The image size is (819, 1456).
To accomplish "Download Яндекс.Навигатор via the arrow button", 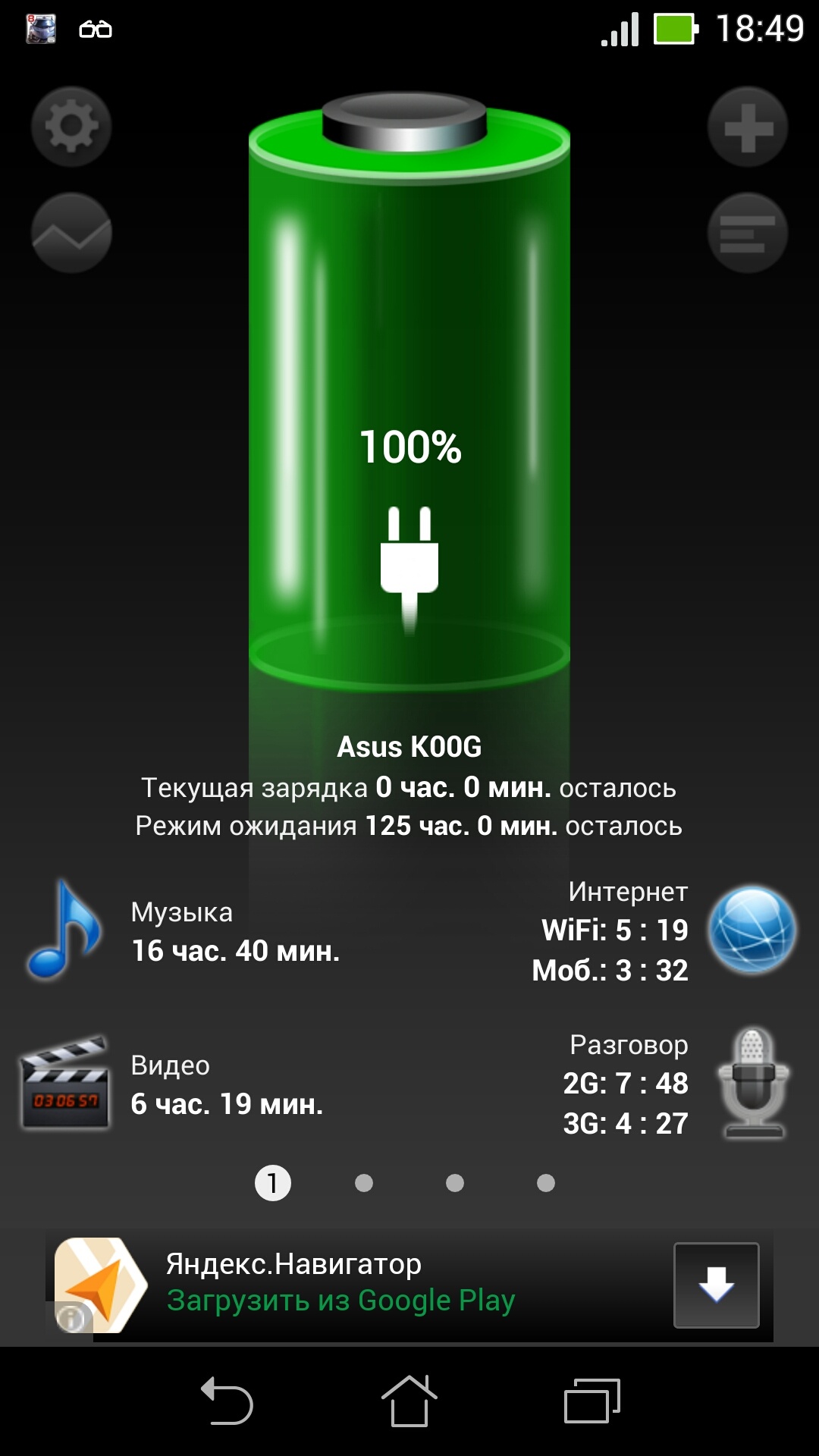I will coord(716,1285).
